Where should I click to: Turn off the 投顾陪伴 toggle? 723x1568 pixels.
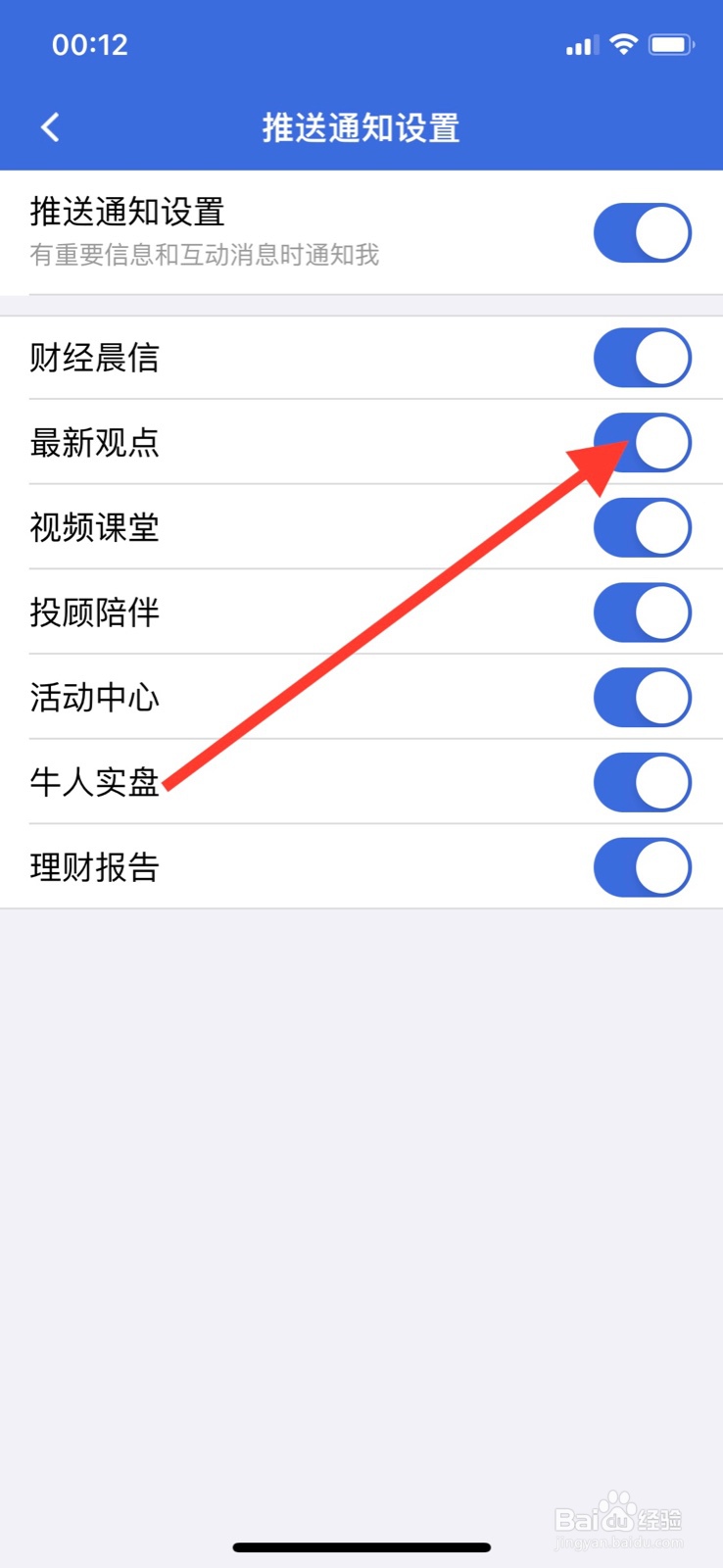pos(643,612)
